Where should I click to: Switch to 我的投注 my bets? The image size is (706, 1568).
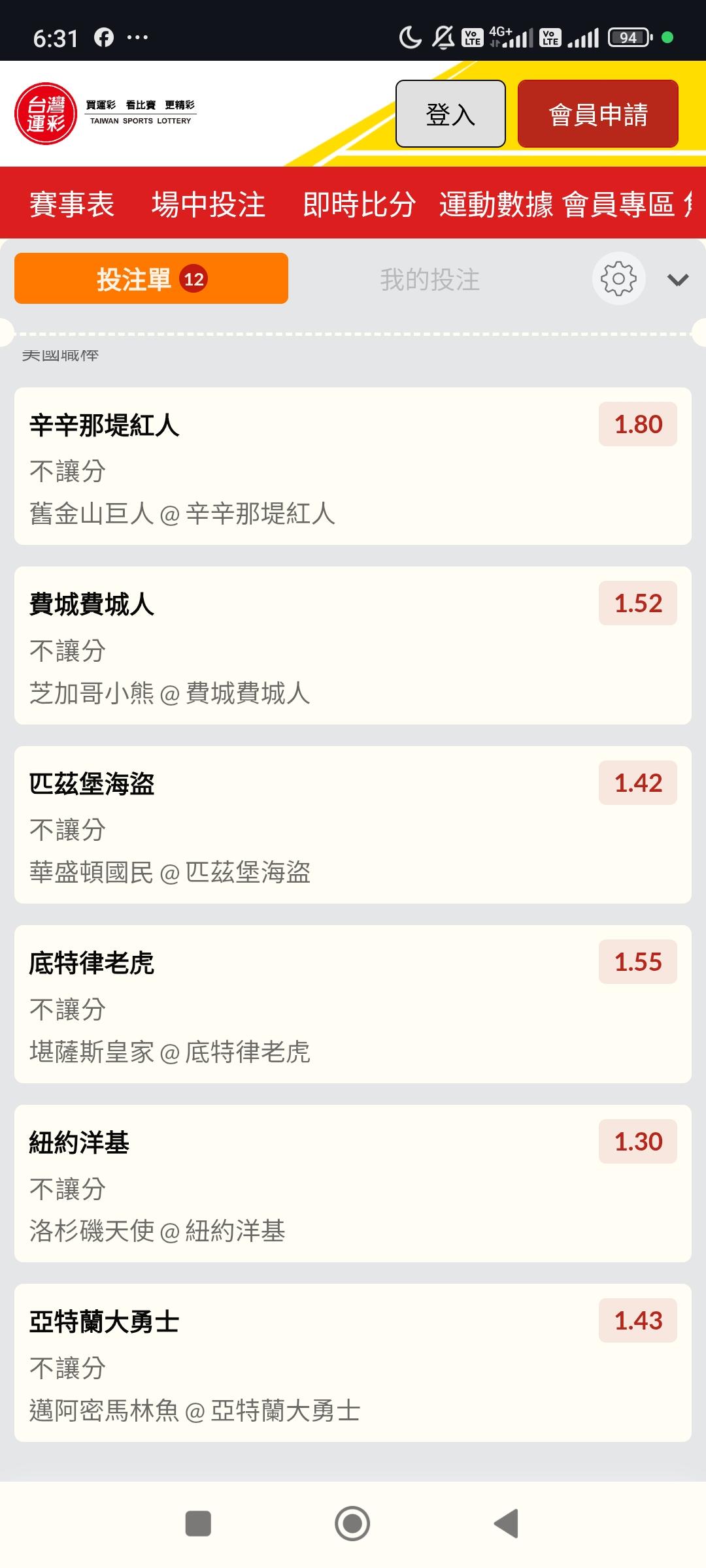point(429,280)
